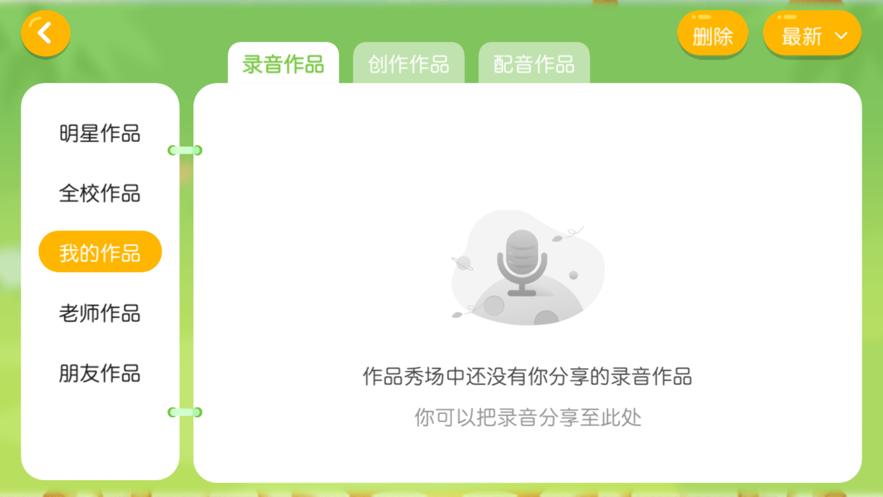Select 我的作品 in the side menu

pyautogui.click(x=100, y=252)
